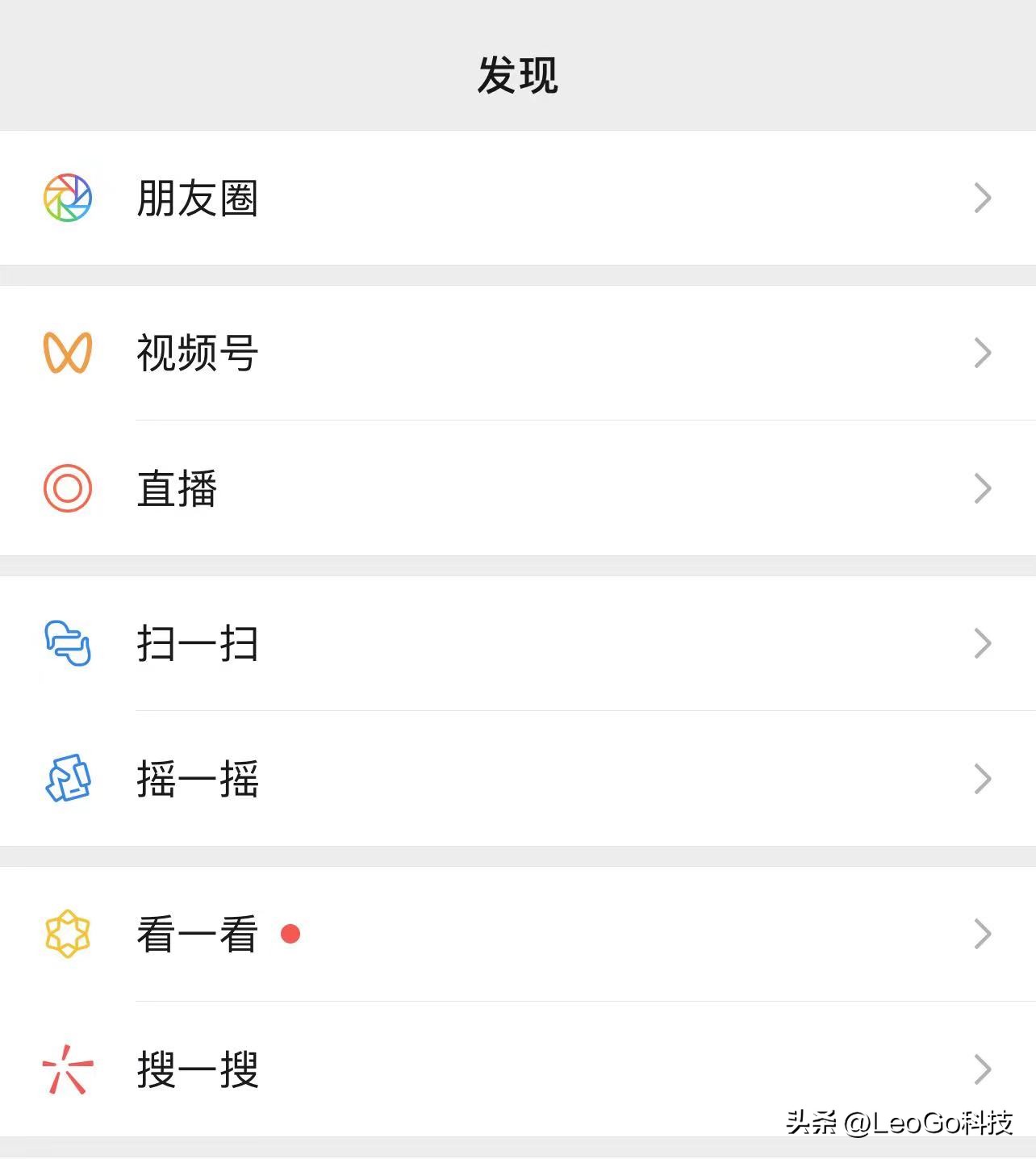Click the red Search (搜一搜) spark icon
The width and height of the screenshot is (1036, 1159).
[69, 1071]
